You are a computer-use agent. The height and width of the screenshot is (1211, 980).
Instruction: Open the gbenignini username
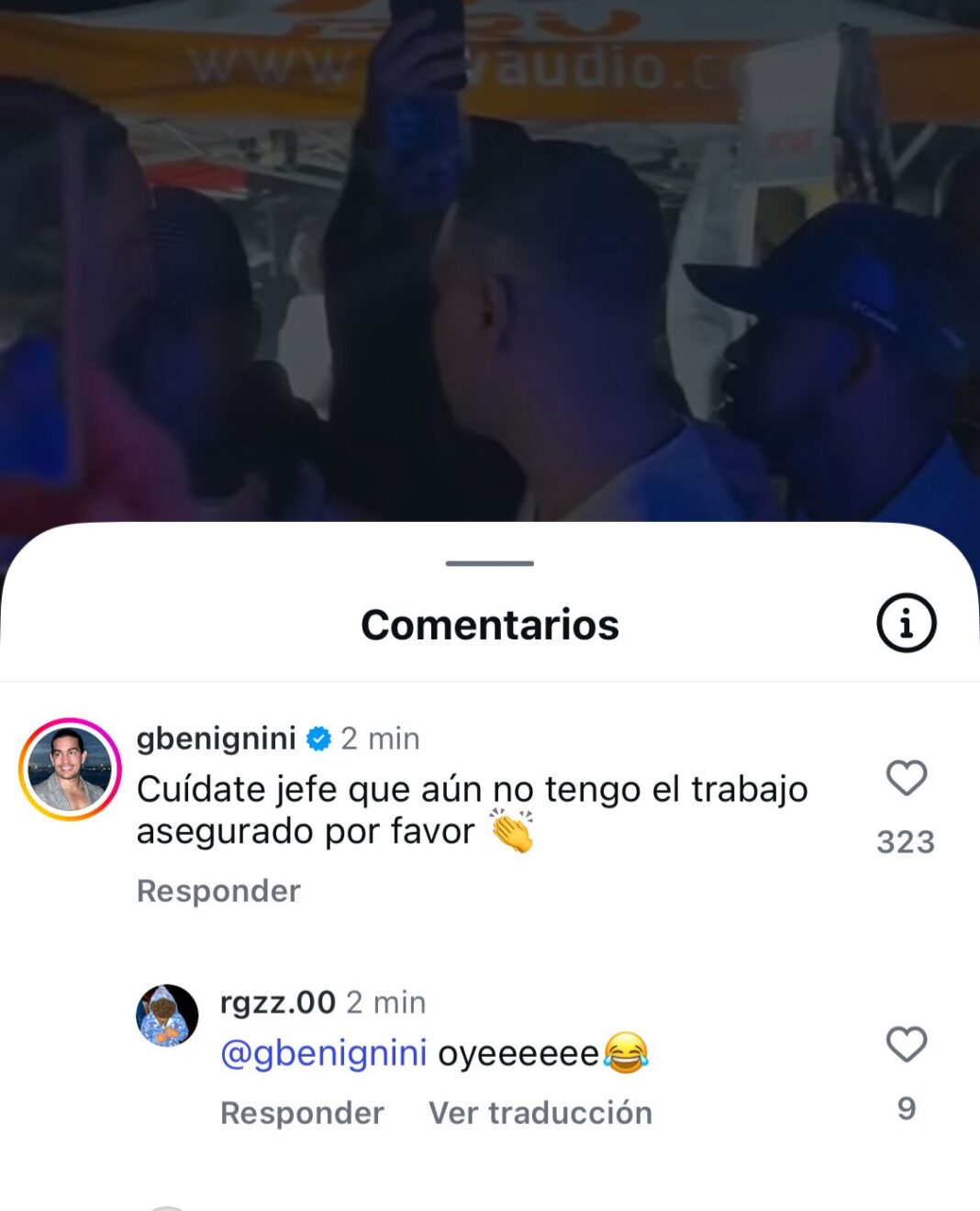(216, 739)
